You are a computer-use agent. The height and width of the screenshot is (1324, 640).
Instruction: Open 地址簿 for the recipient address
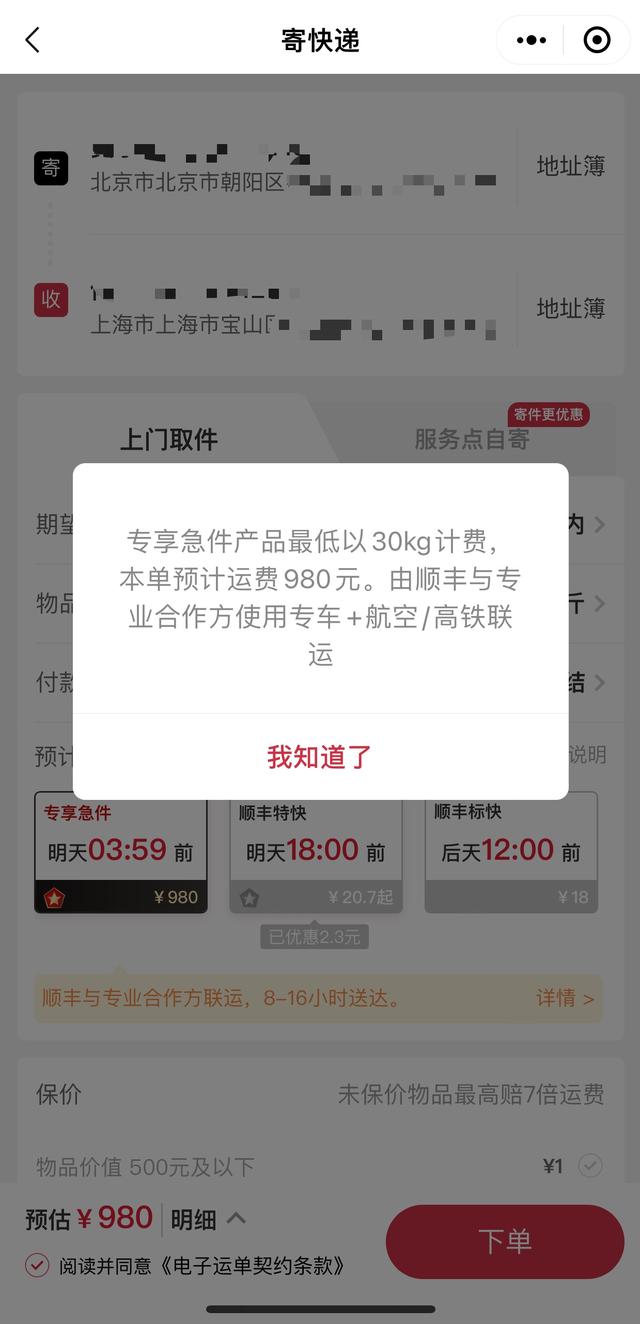pyautogui.click(x=571, y=308)
